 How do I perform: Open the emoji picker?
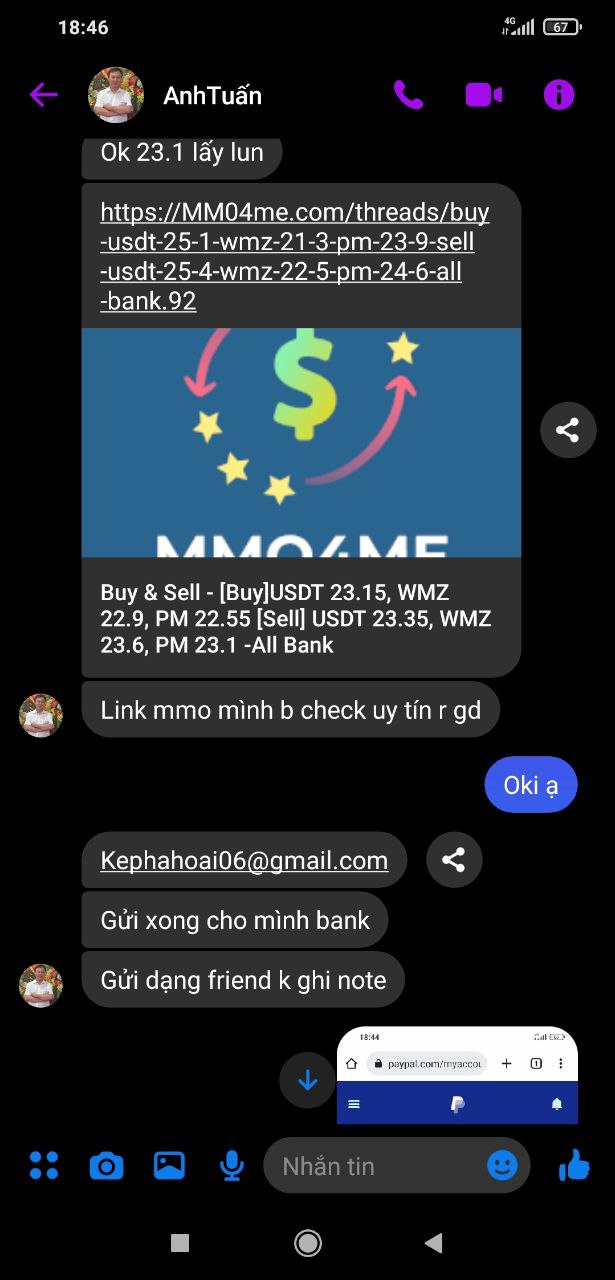point(502,1165)
